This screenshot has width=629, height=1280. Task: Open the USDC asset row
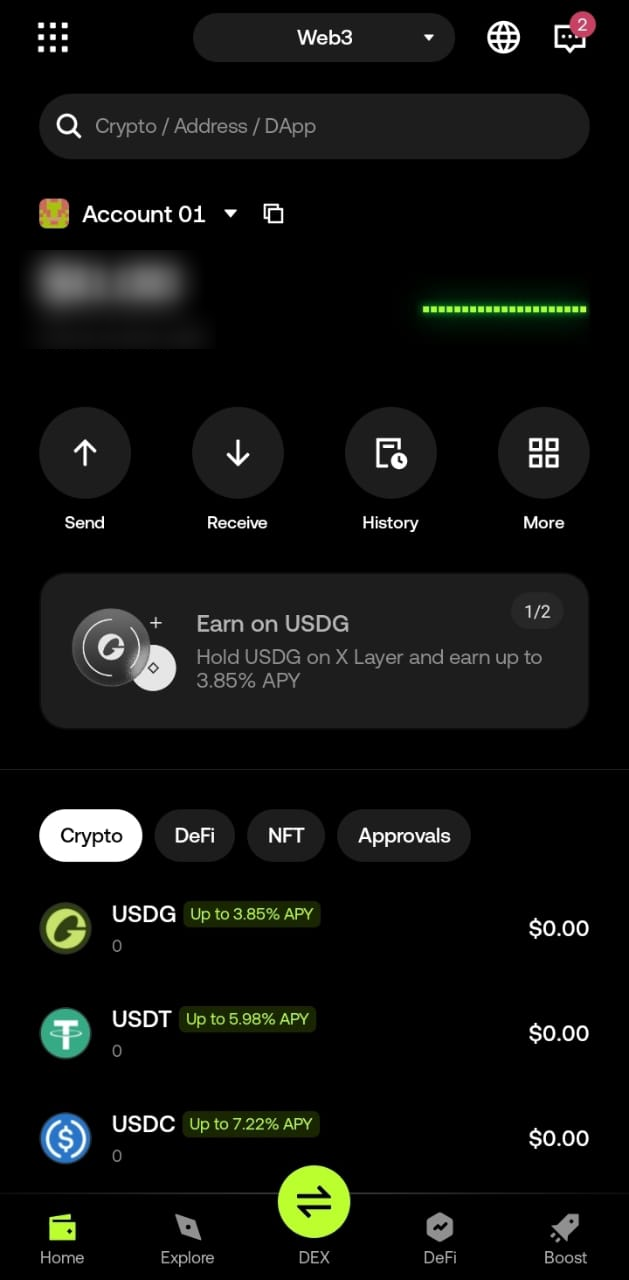tap(314, 1138)
